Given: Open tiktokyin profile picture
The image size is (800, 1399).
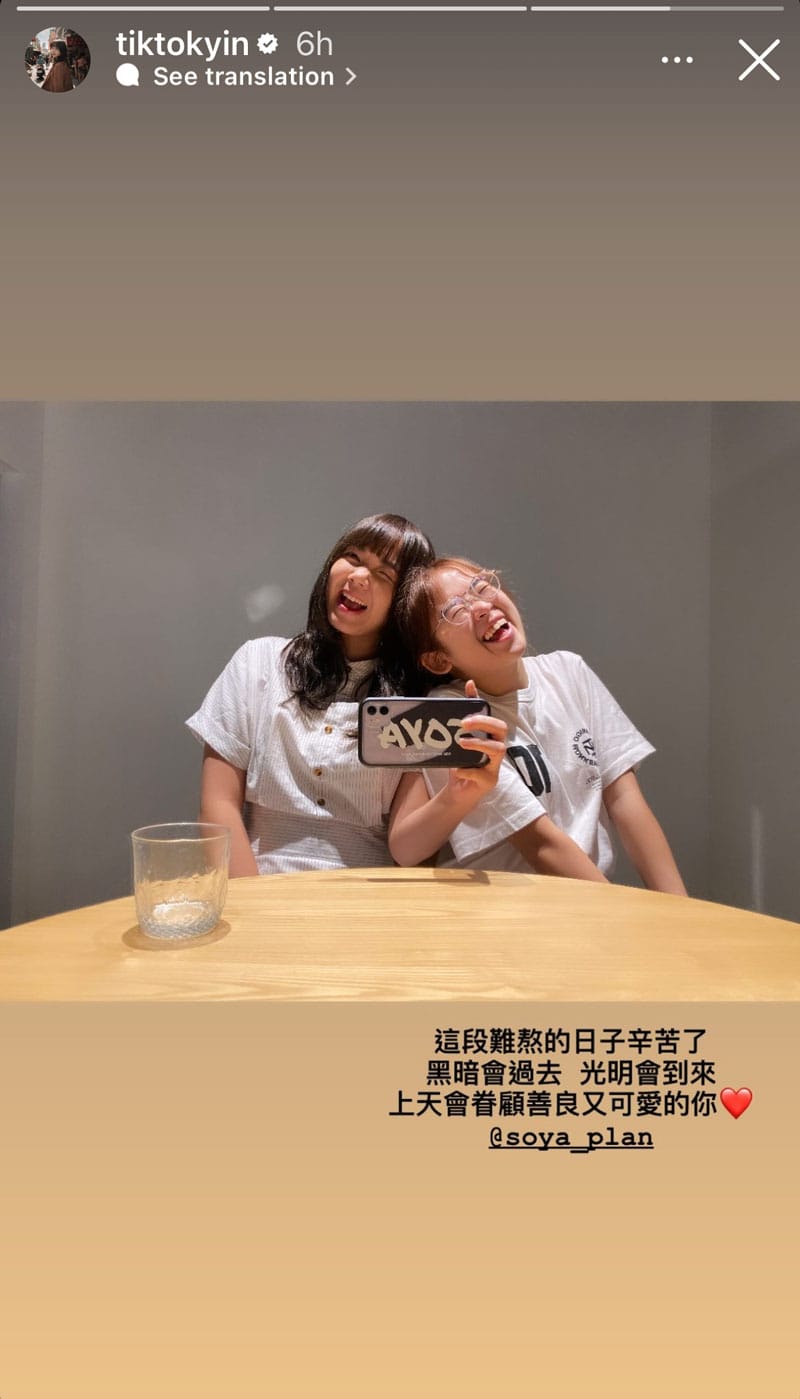Looking at the screenshot, I should tap(57, 60).
